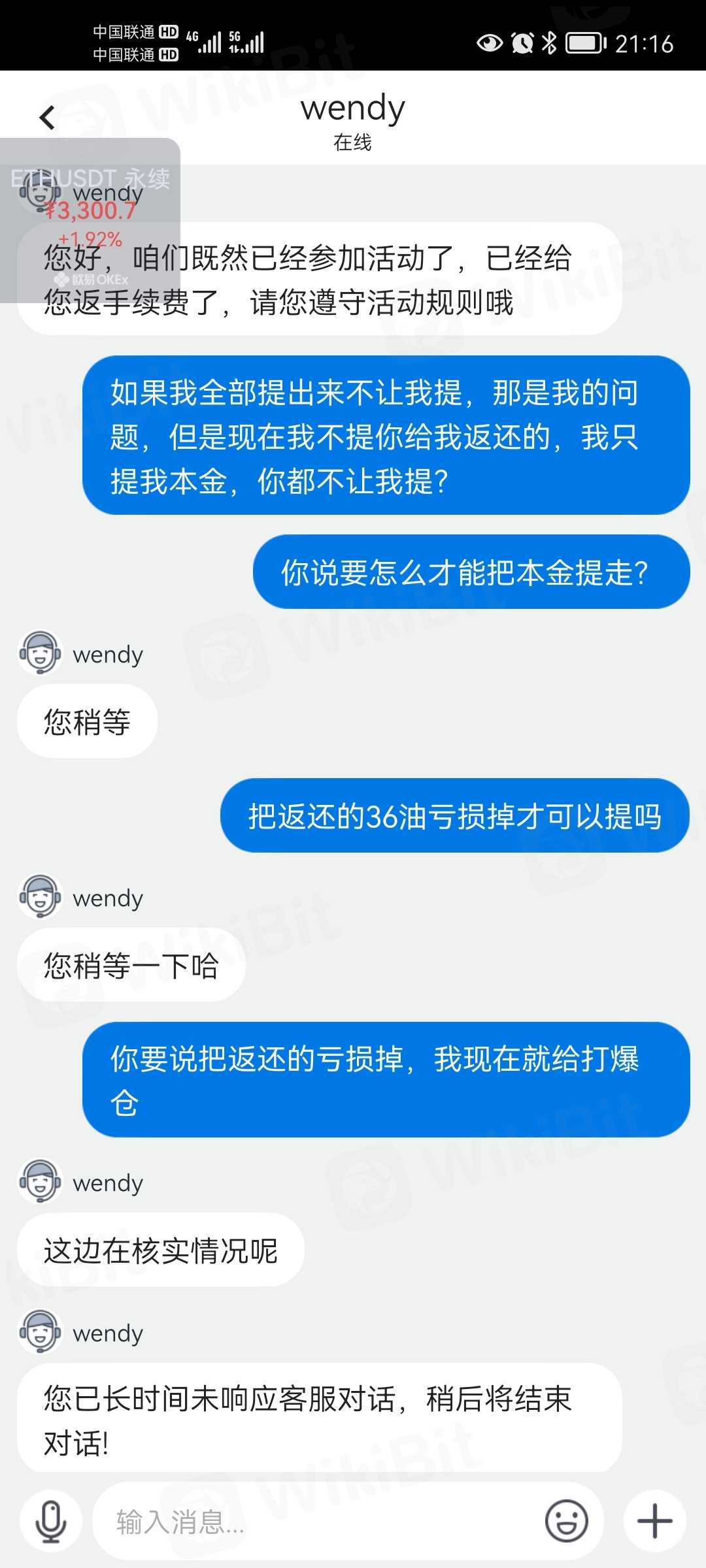706x1568 pixels.
Task: Open the emoji picker
Action: click(x=566, y=1521)
